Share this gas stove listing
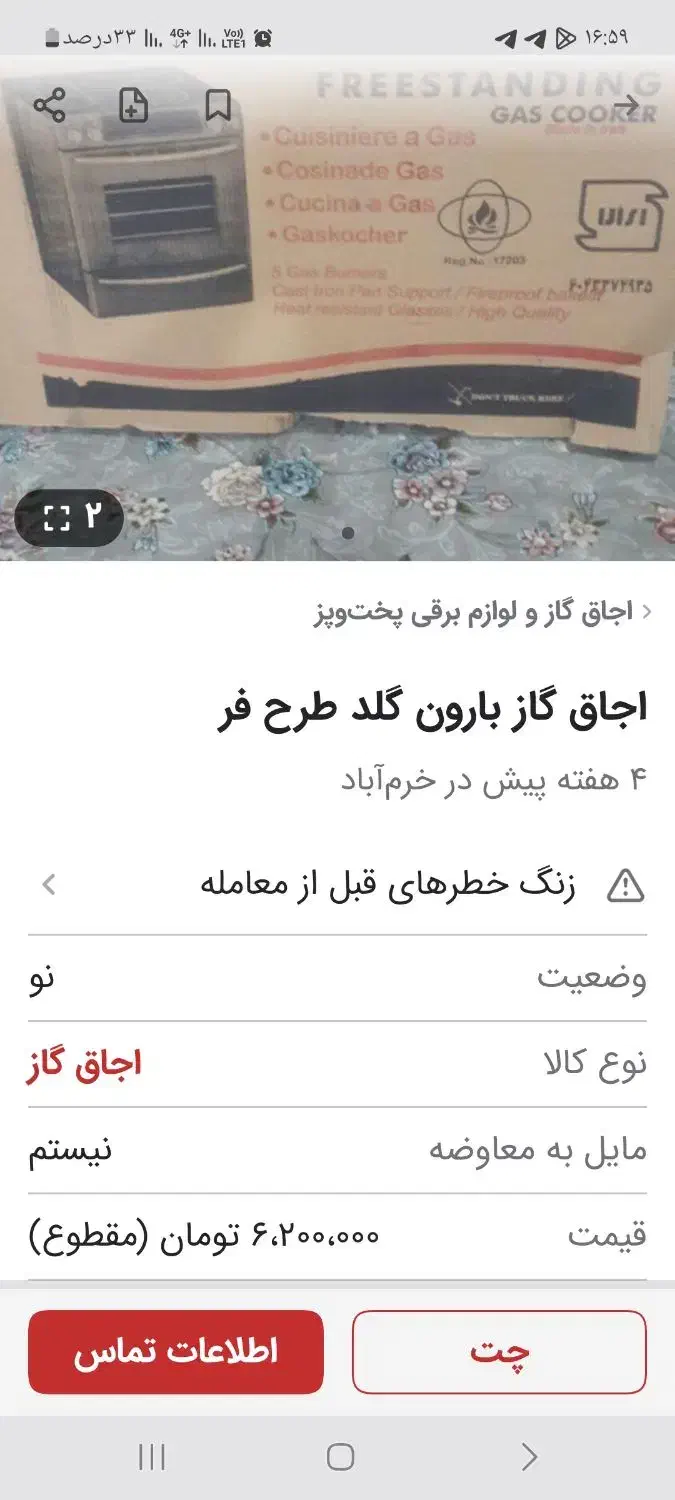675x1500 pixels. pyautogui.click(x=49, y=105)
